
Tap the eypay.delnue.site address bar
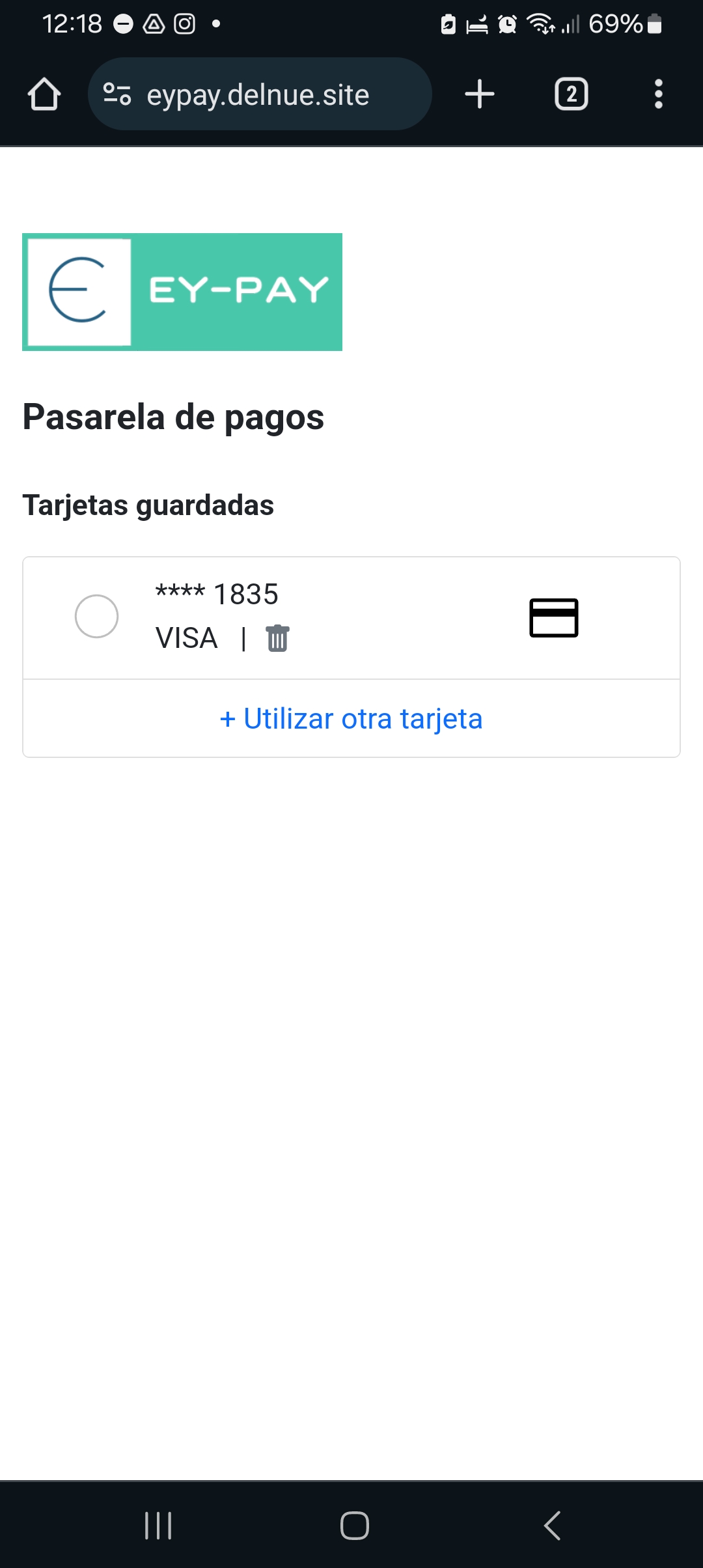pyautogui.click(x=260, y=94)
